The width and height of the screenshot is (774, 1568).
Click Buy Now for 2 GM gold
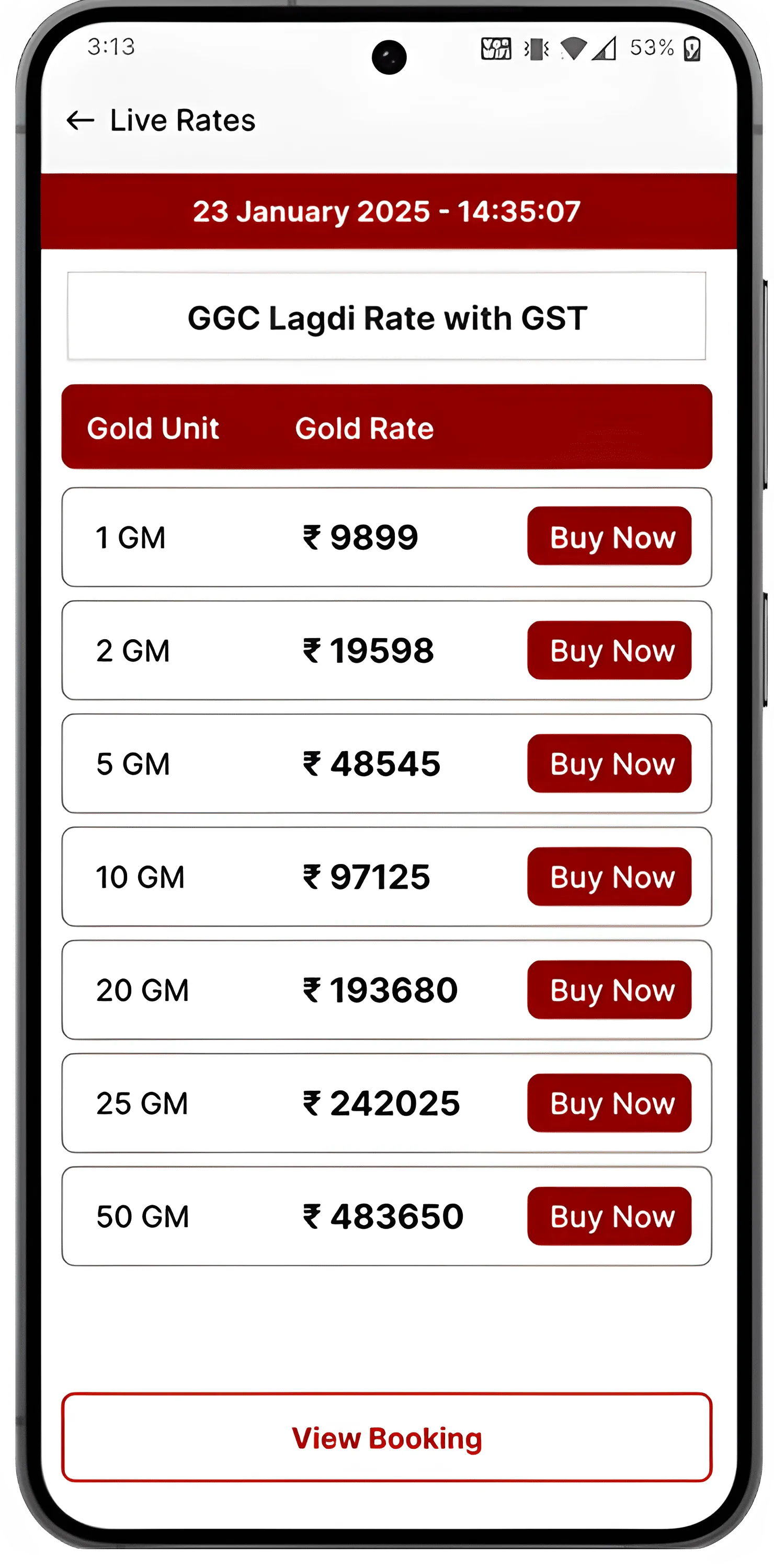pyautogui.click(x=609, y=651)
